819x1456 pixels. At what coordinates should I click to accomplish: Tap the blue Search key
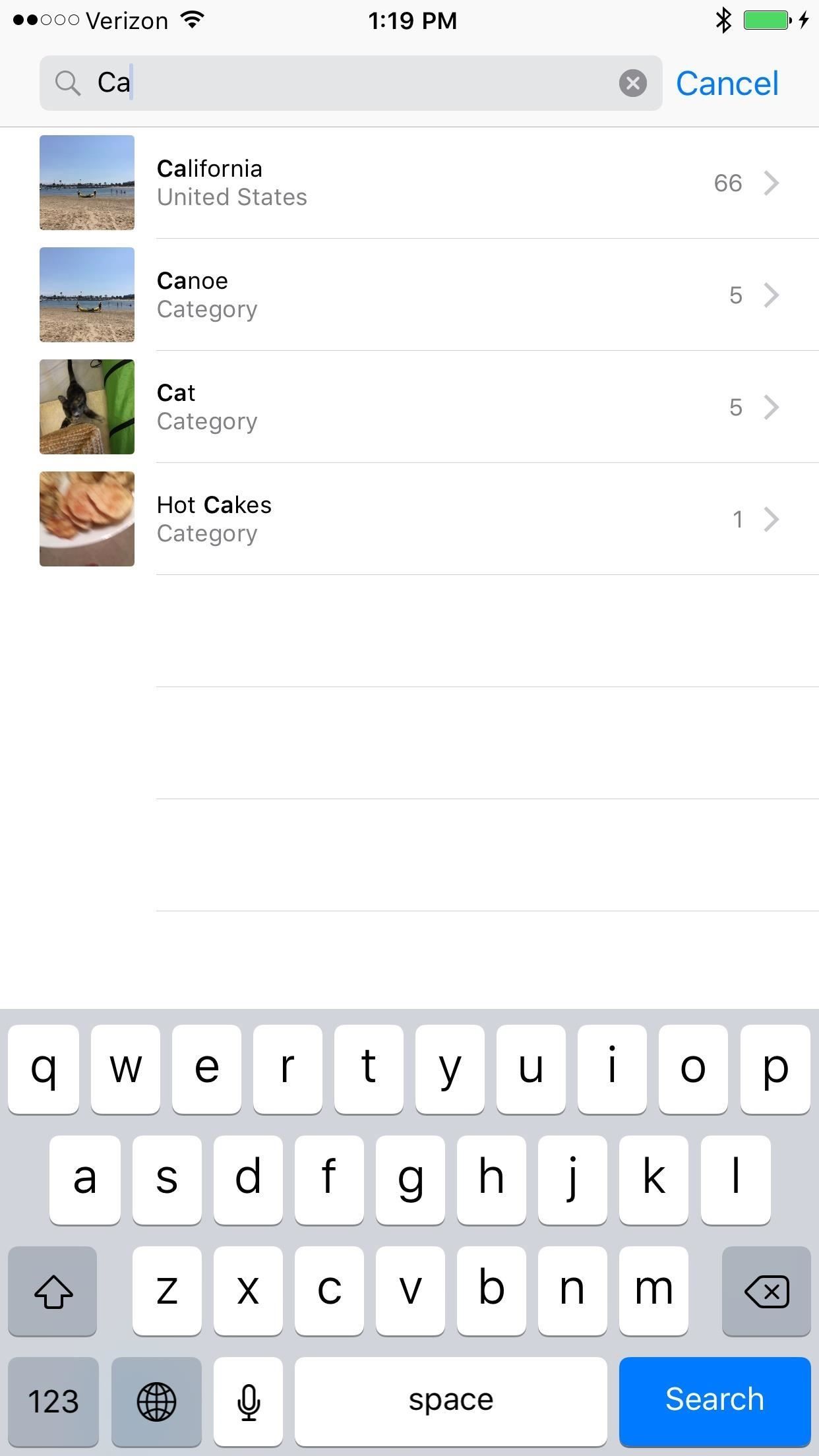(714, 1399)
